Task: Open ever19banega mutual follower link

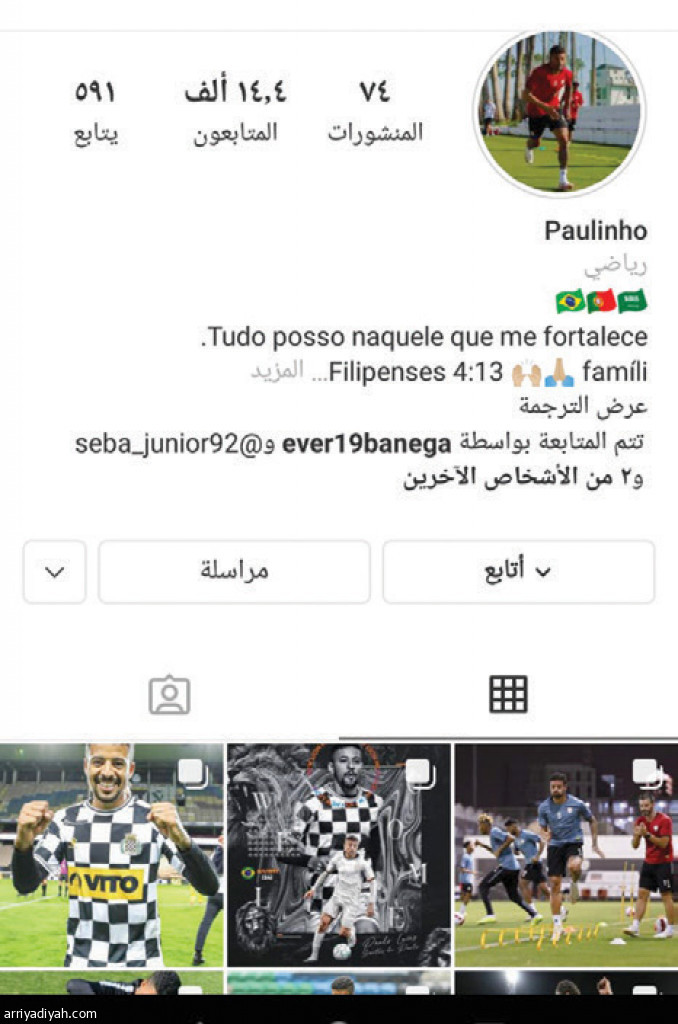Action: coord(367,442)
